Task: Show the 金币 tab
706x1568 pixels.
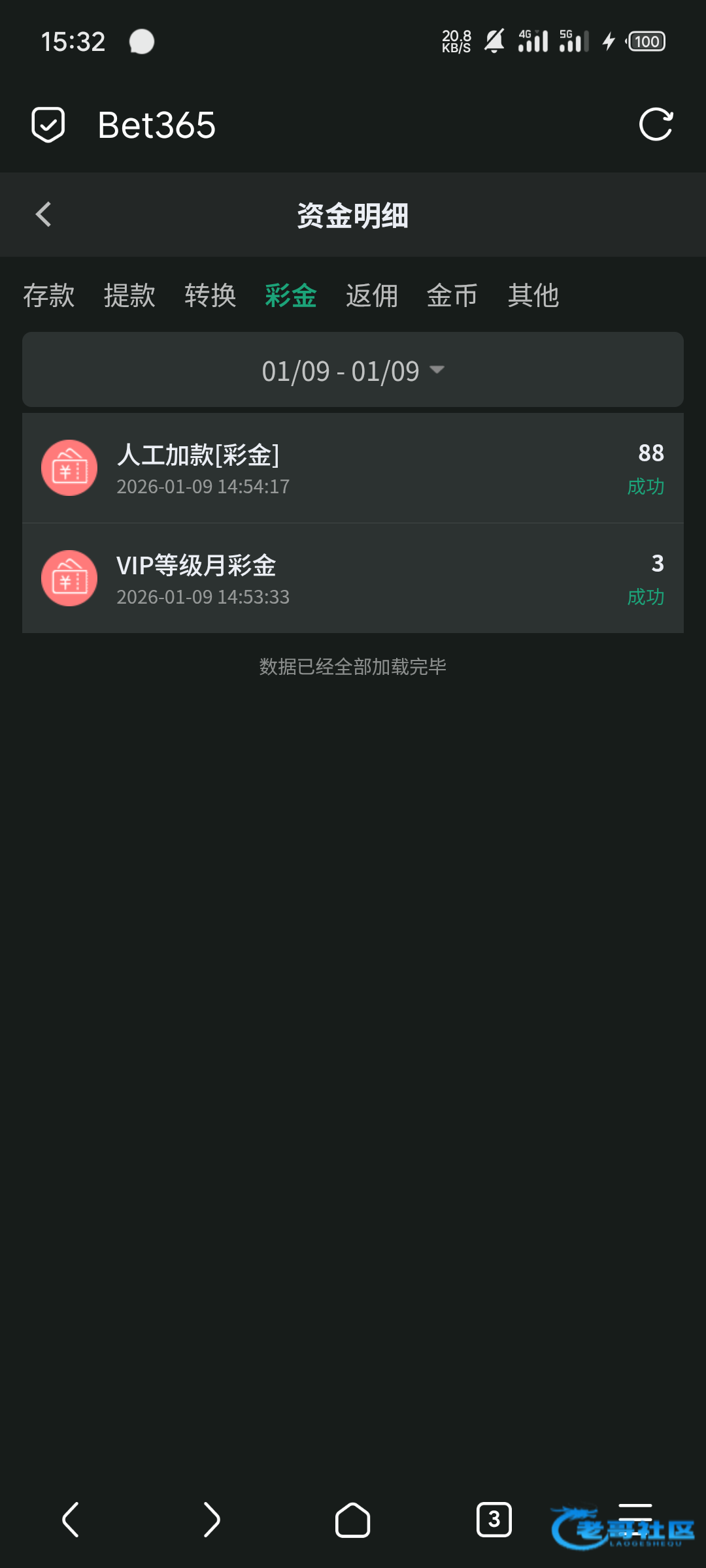Action: [x=452, y=295]
